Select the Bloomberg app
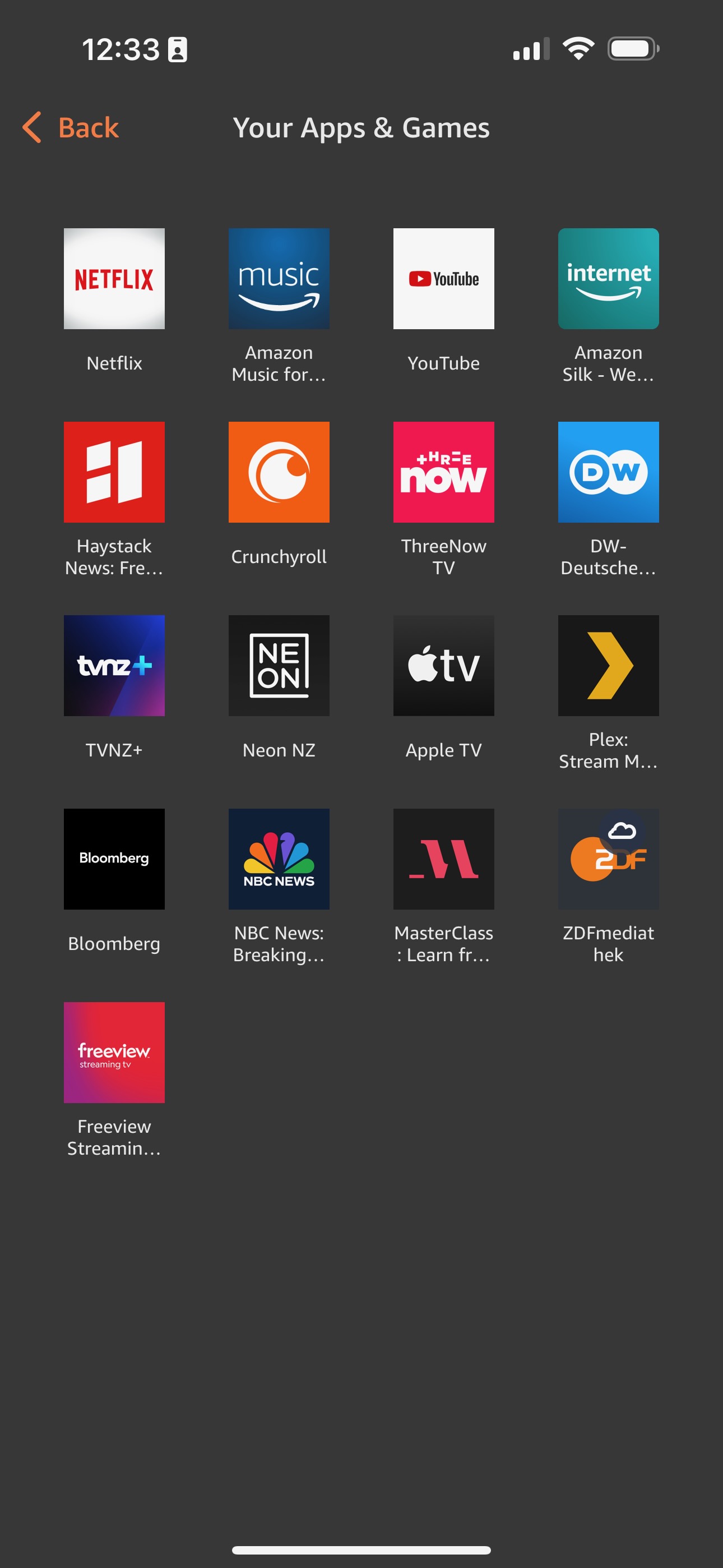723x1568 pixels. point(114,859)
